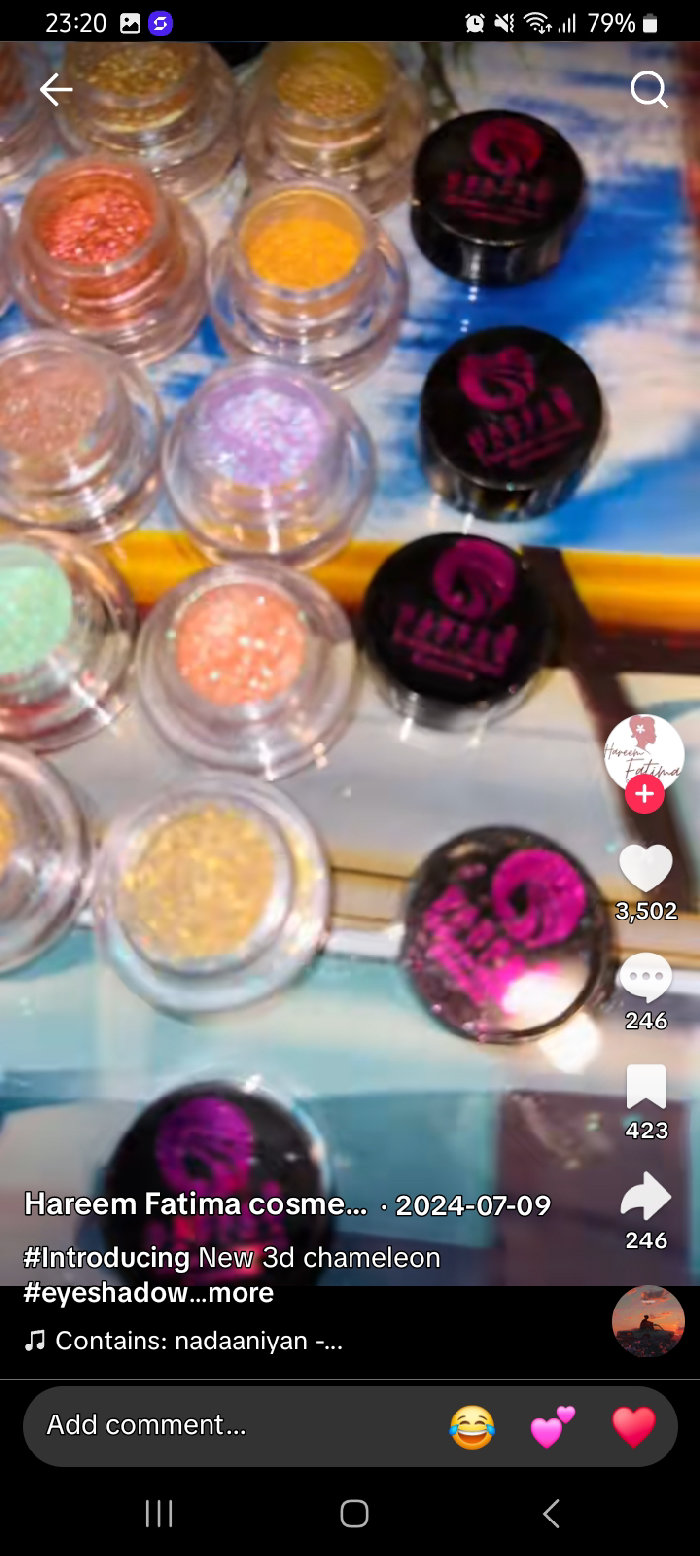Open Hareem Fatima's profile picture
The height and width of the screenshot is (1556, 700).
[644, 753]
